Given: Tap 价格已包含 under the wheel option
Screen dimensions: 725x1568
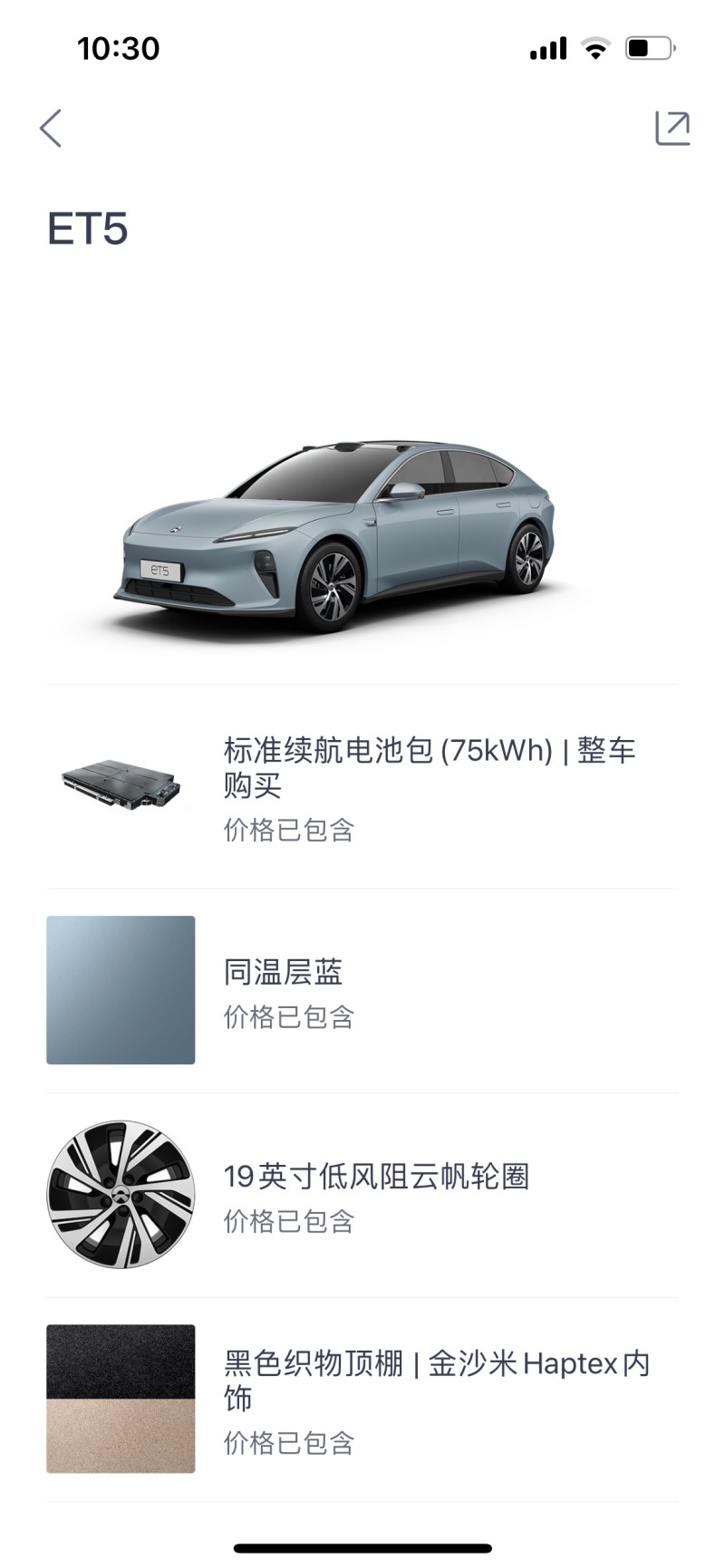Looking at the screenshot, I should [x=289, y=1222].
